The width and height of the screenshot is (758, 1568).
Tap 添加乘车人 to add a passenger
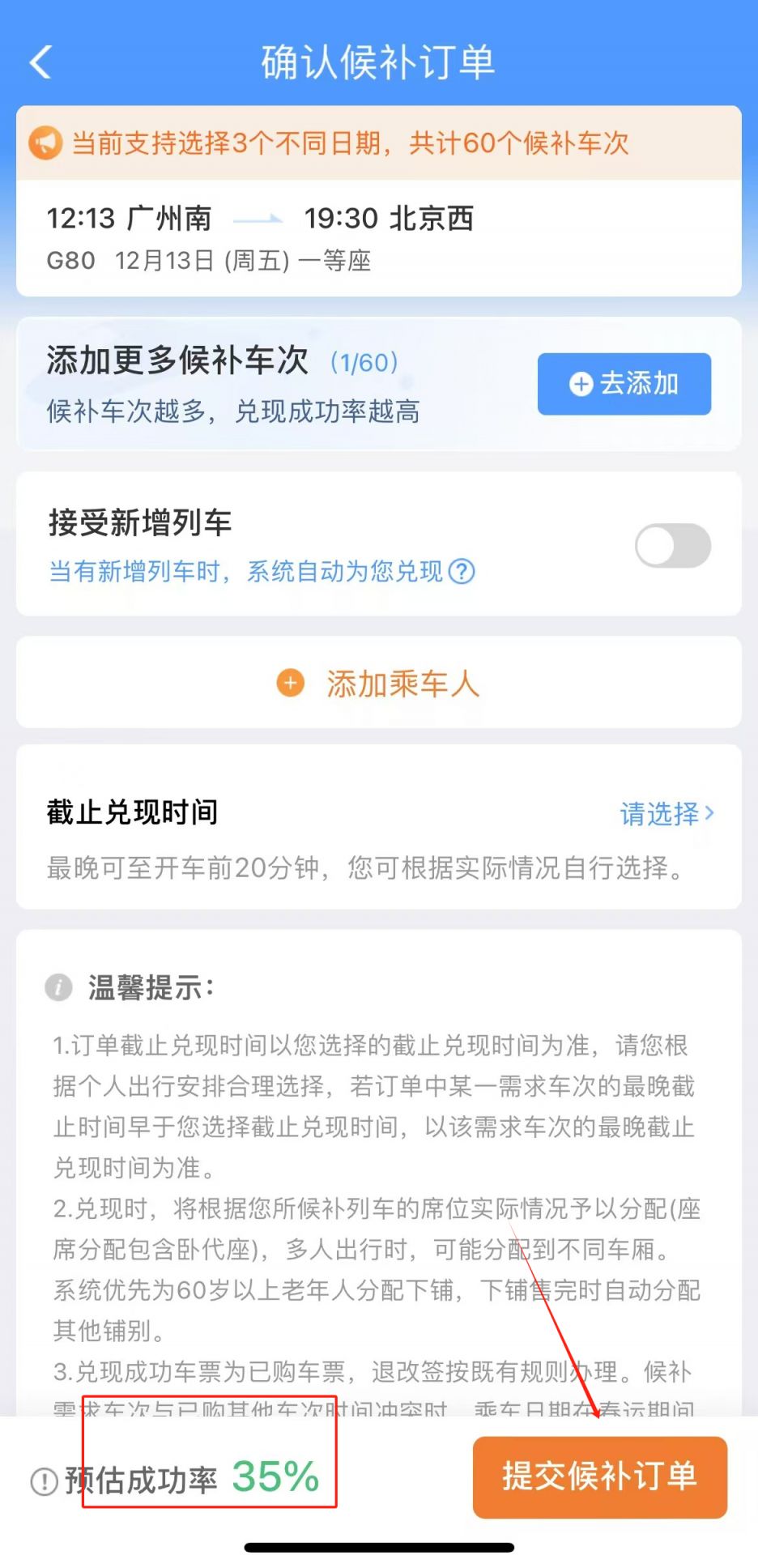(379, 683)
